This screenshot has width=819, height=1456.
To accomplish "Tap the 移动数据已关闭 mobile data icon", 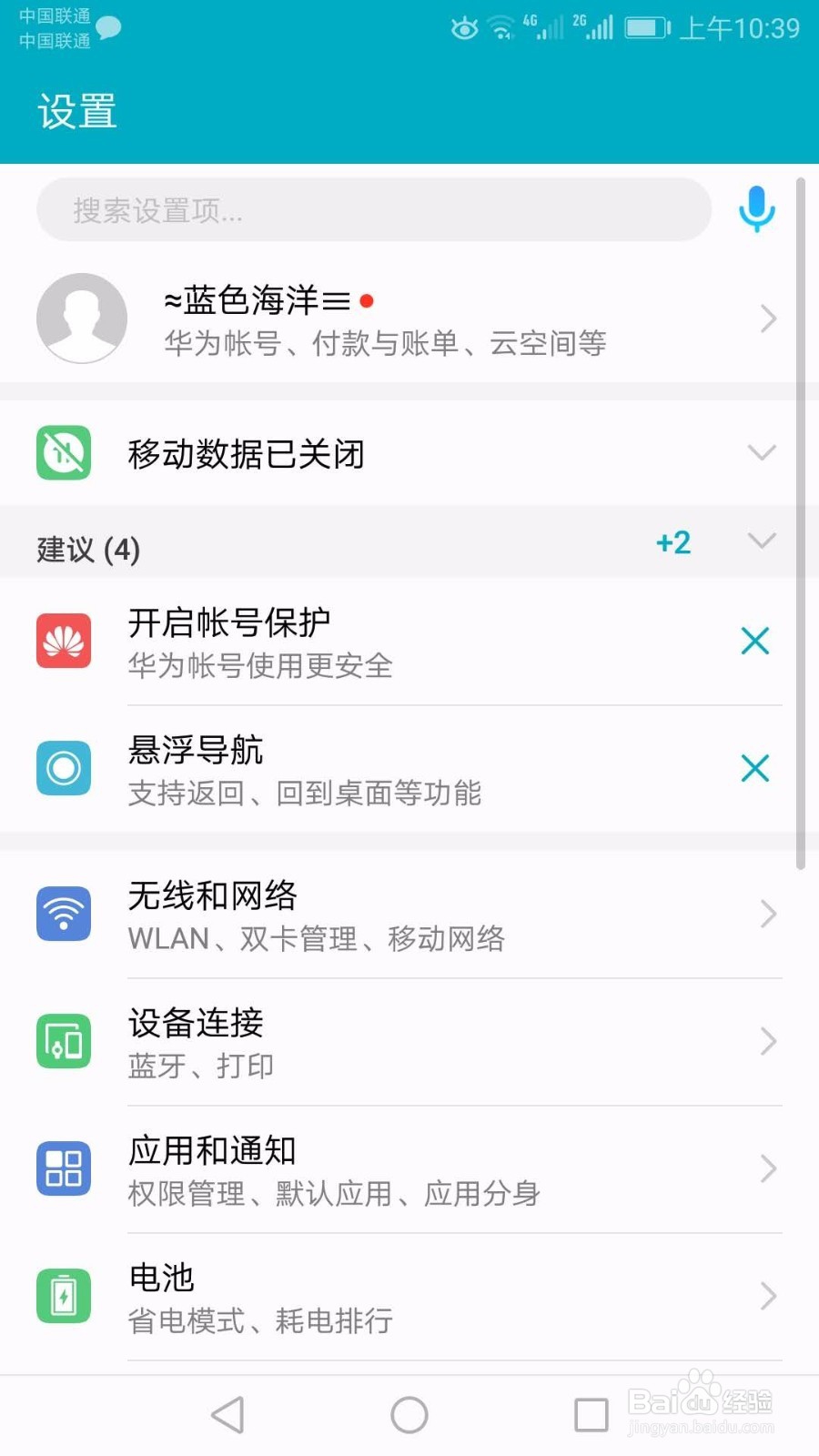I will tap(63, 452).
